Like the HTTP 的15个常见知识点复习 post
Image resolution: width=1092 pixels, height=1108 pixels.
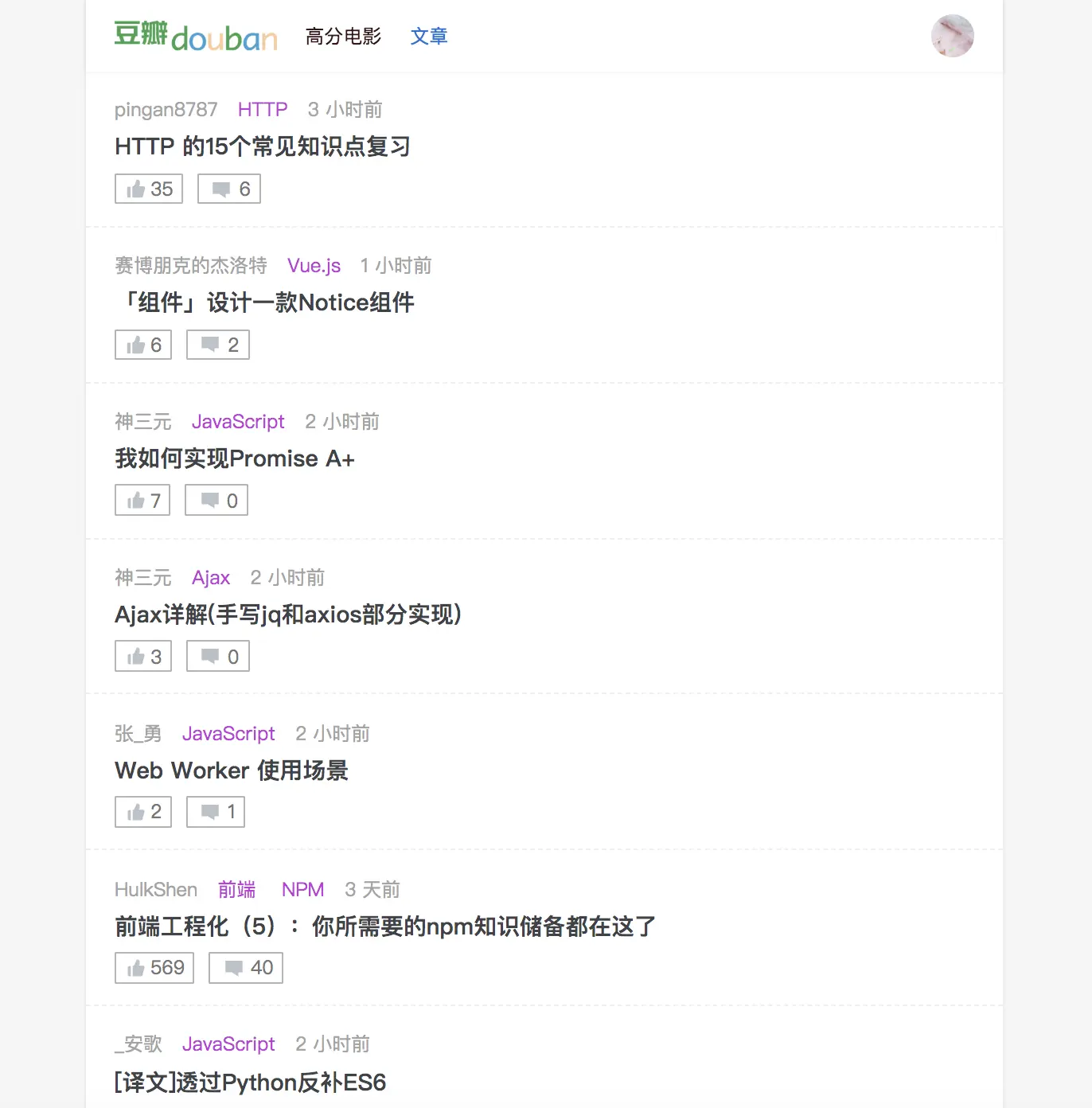click(x=149, y=189)
